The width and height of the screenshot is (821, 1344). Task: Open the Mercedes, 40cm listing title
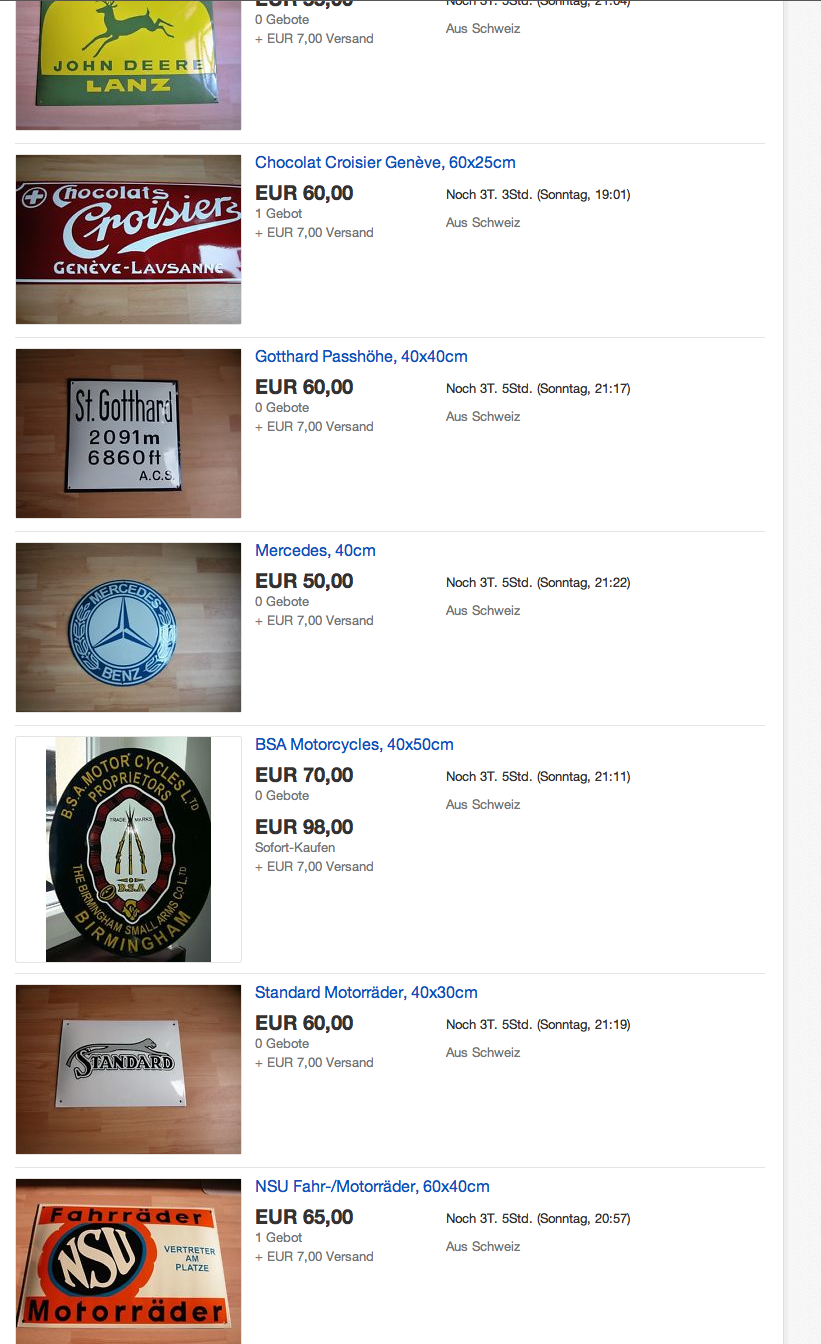click(x=315, y=551)
